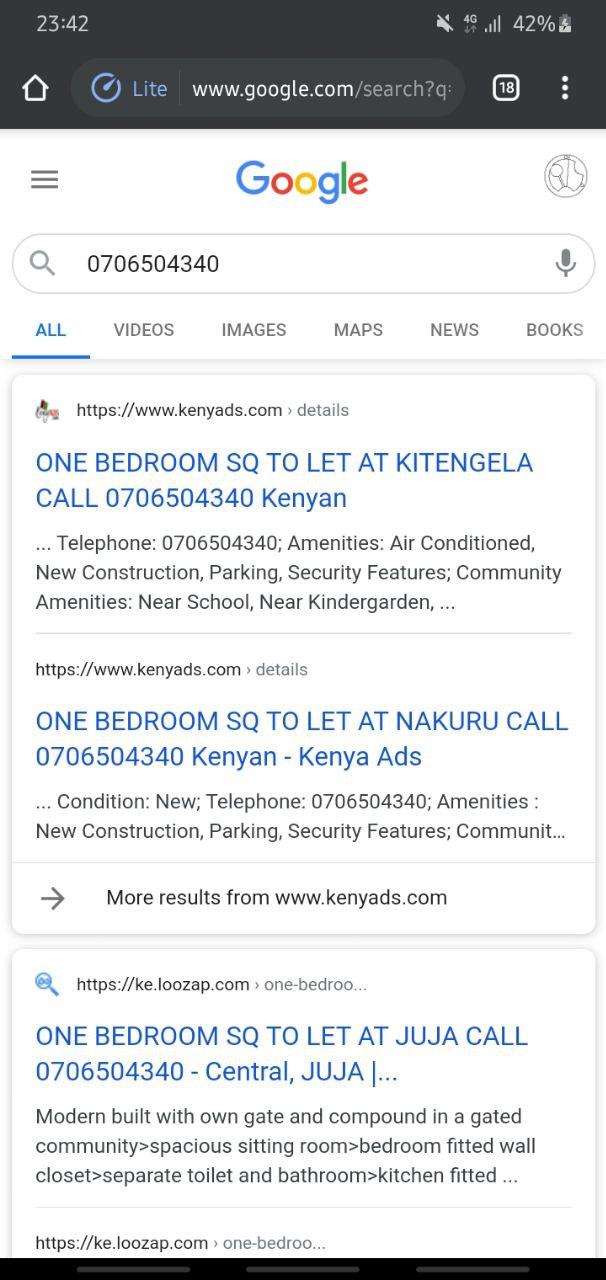Switch to the Books tab

554,330
